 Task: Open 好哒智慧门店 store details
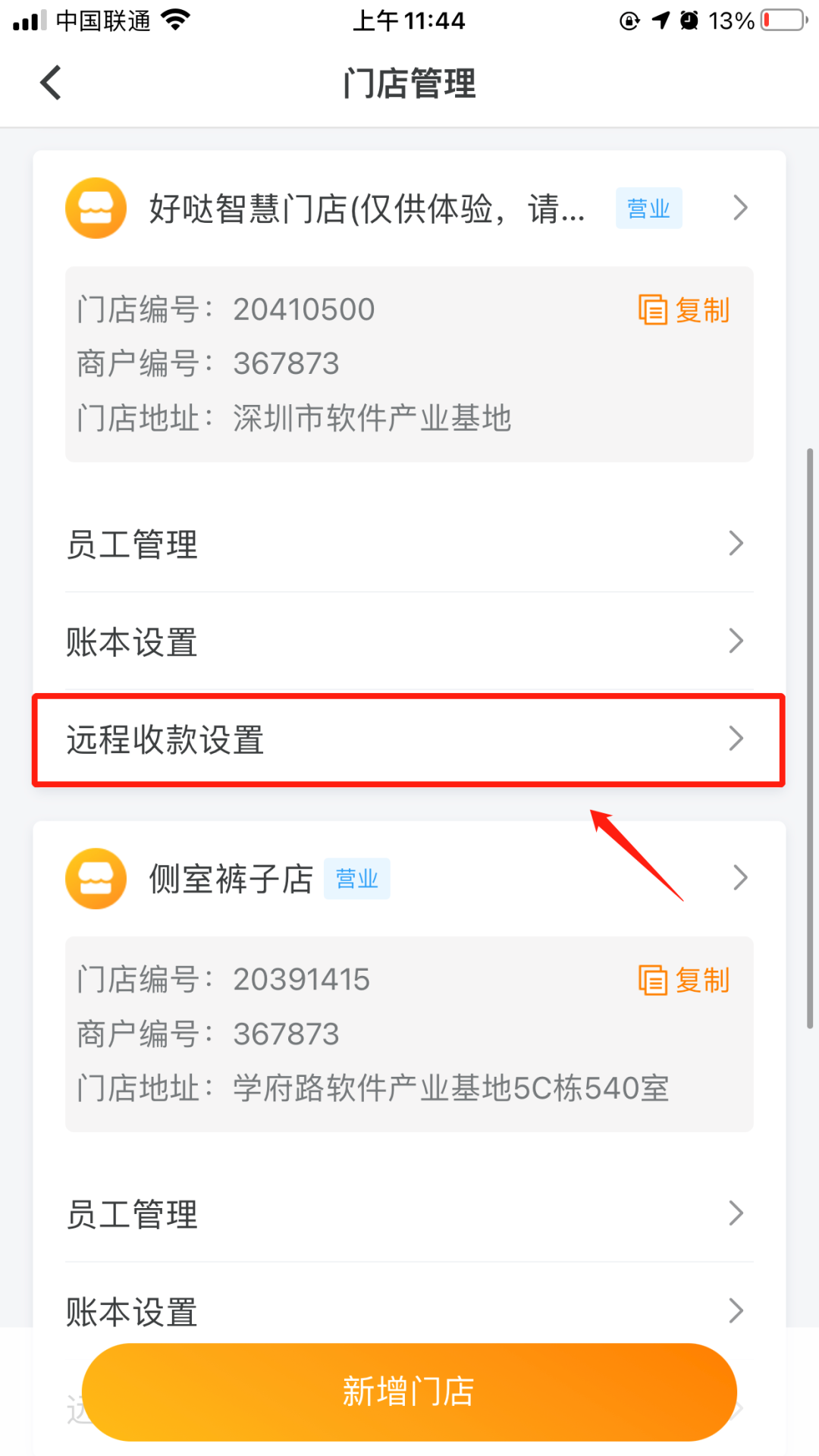(409, 208)
